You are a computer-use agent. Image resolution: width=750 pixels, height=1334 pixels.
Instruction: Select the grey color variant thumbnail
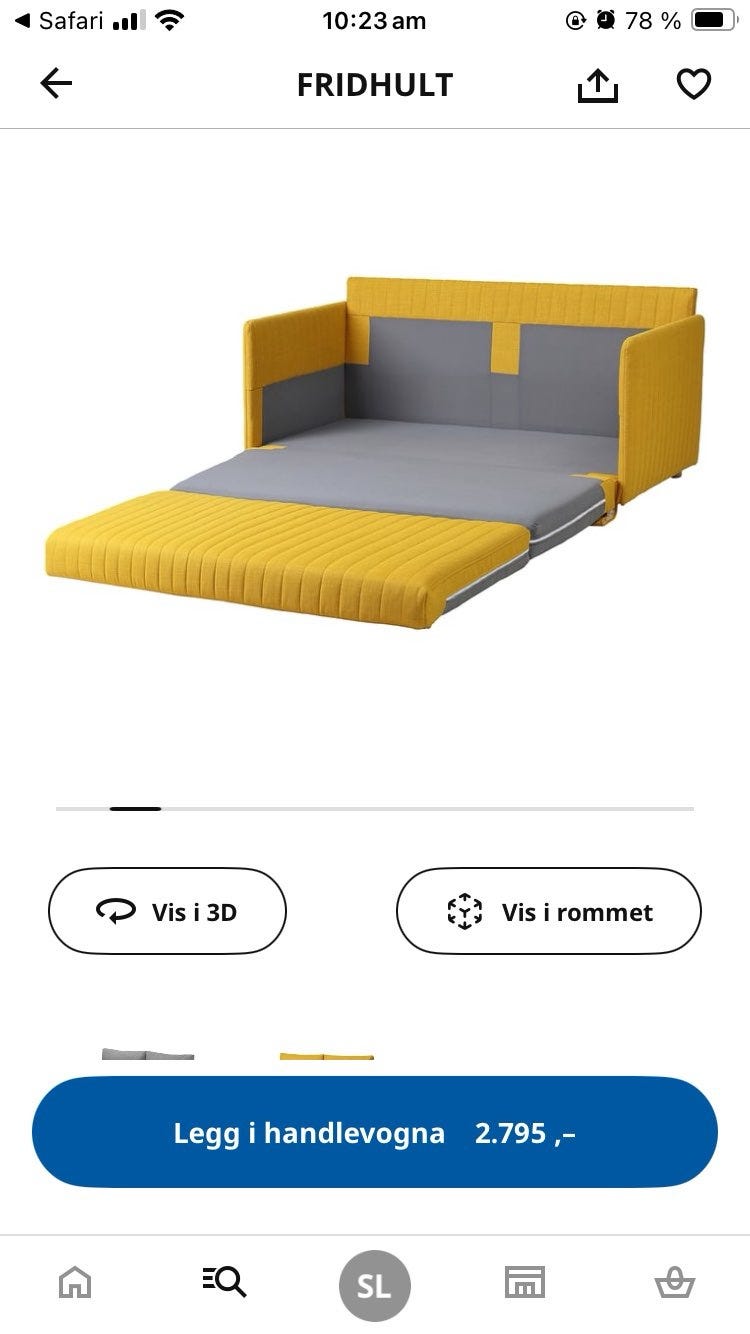pos(148,1054)
